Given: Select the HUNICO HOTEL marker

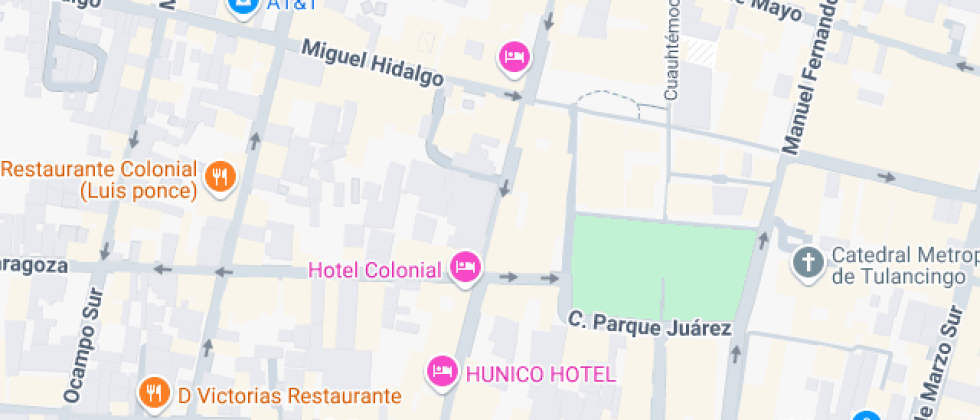Looking at the screenshot, I should (x=442, y=372).
